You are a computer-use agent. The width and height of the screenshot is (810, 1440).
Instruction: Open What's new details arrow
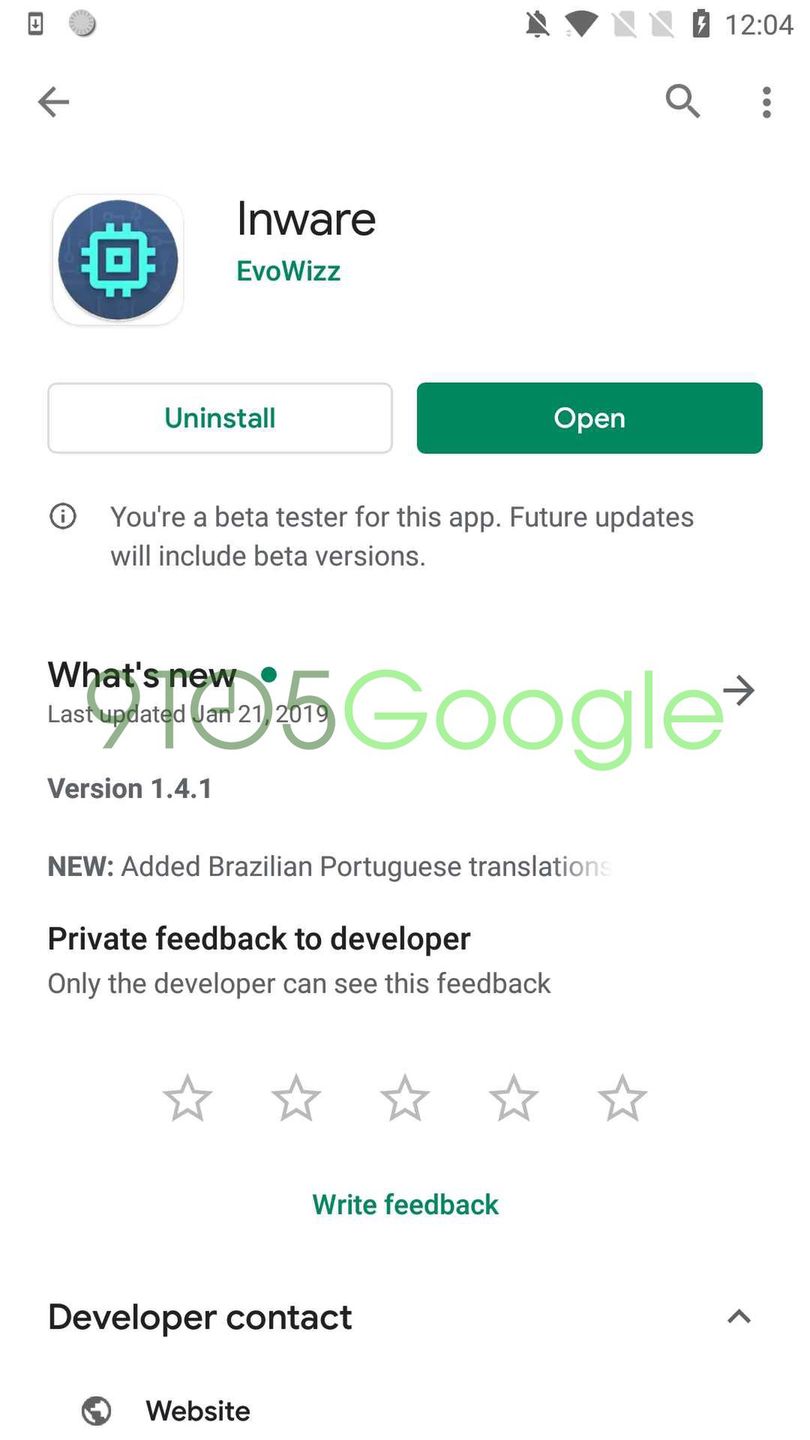click(738, 690)
